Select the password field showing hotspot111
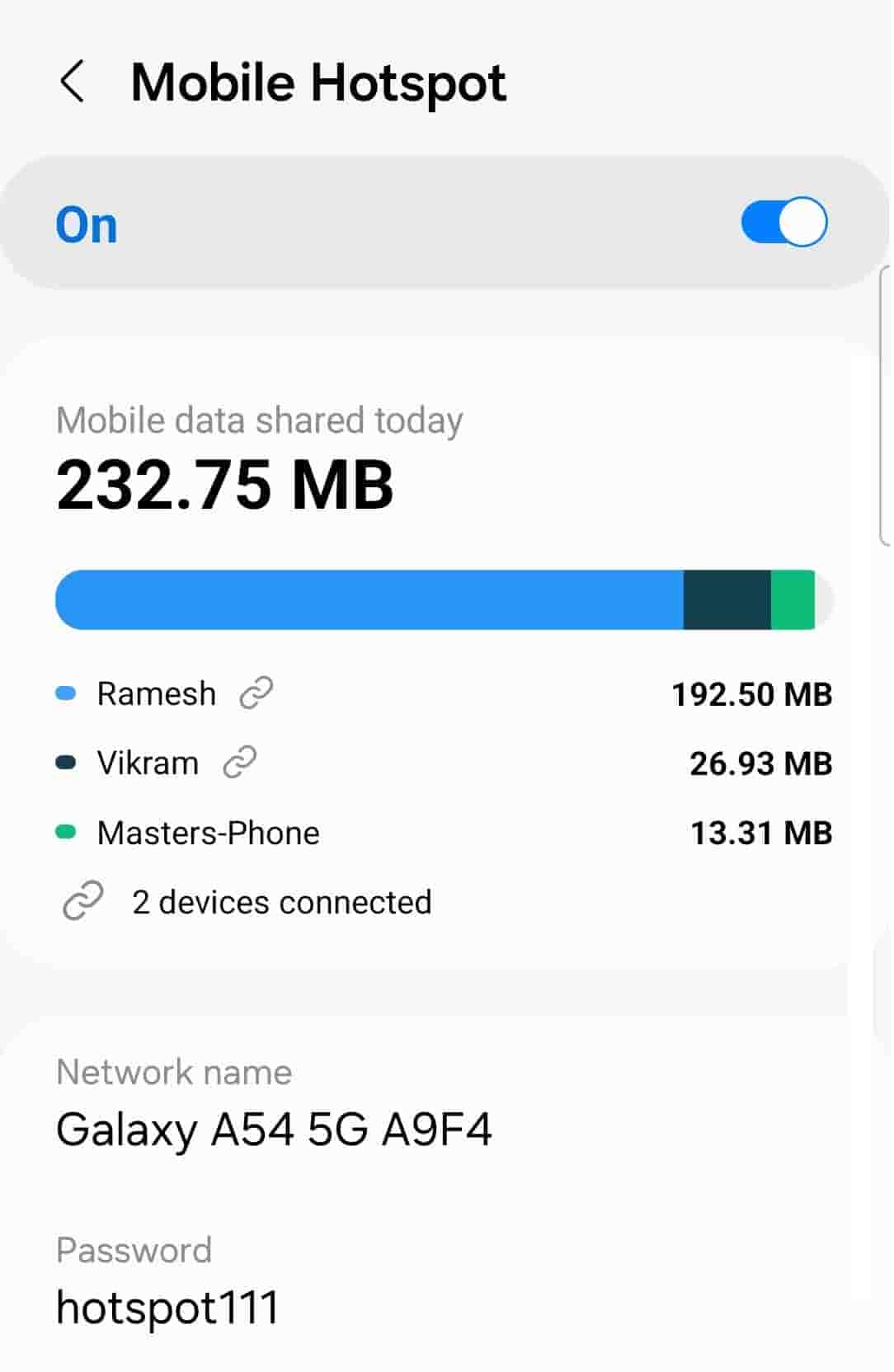The width and height of the screenshot is (894, 1372). point(167,1307)
